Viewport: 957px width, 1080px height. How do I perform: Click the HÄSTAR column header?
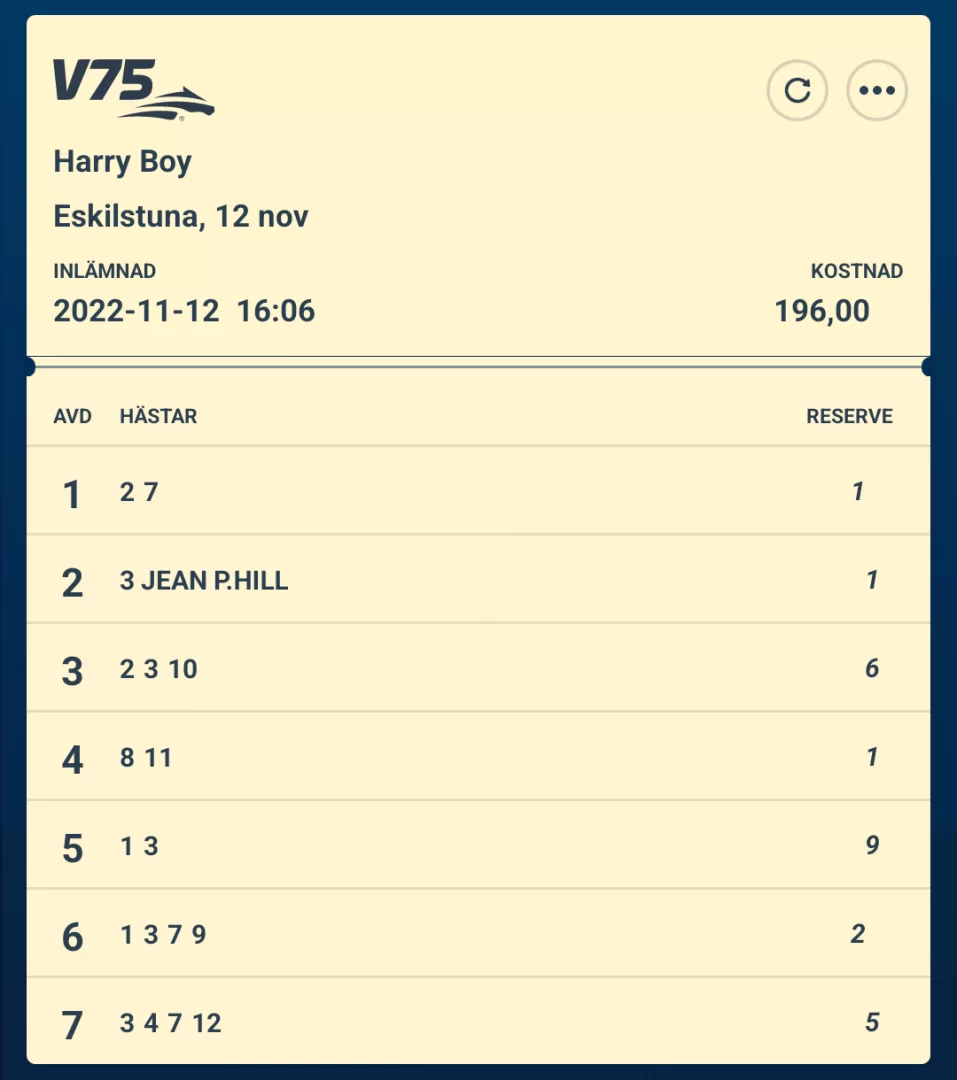pos(158,416)
